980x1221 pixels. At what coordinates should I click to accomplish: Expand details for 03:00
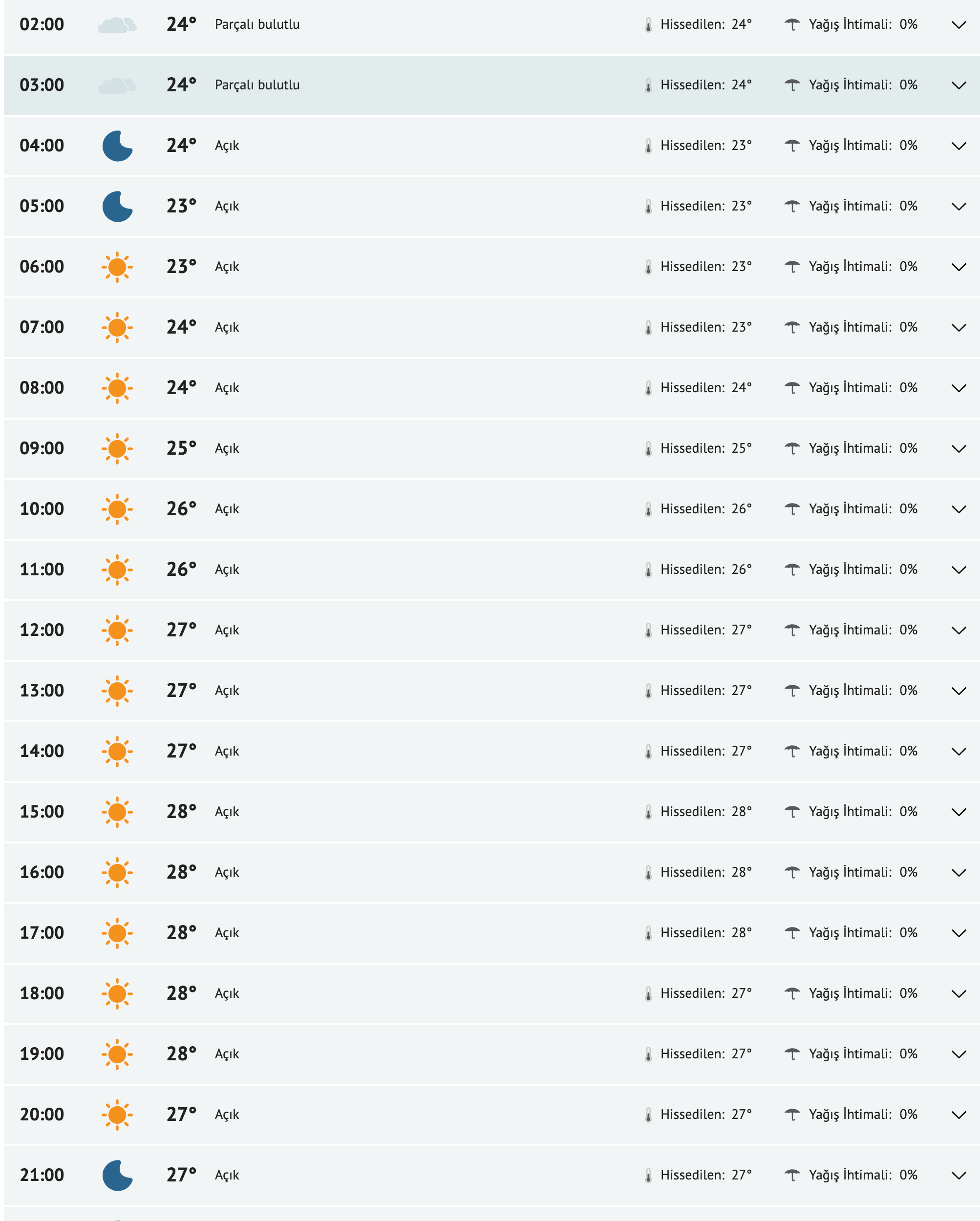tap(959, 85)
